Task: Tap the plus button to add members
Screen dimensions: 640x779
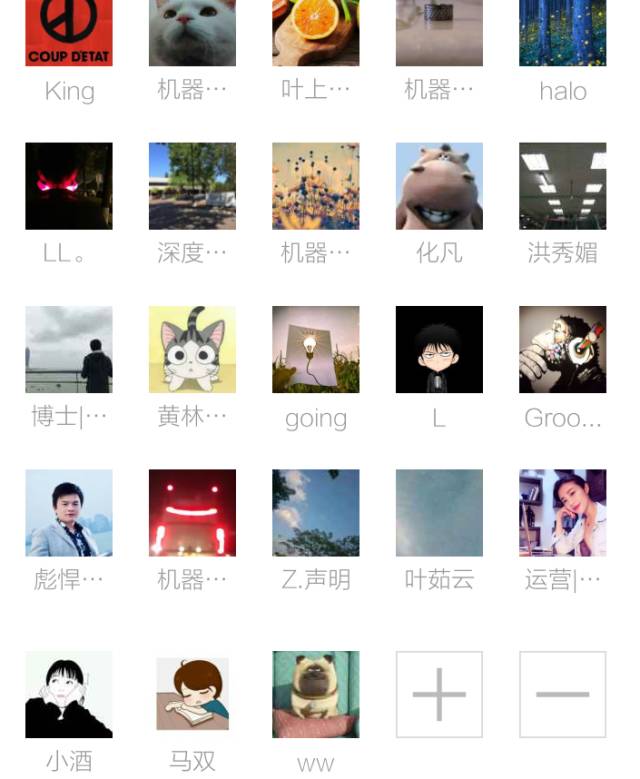Action: (439, 694)
